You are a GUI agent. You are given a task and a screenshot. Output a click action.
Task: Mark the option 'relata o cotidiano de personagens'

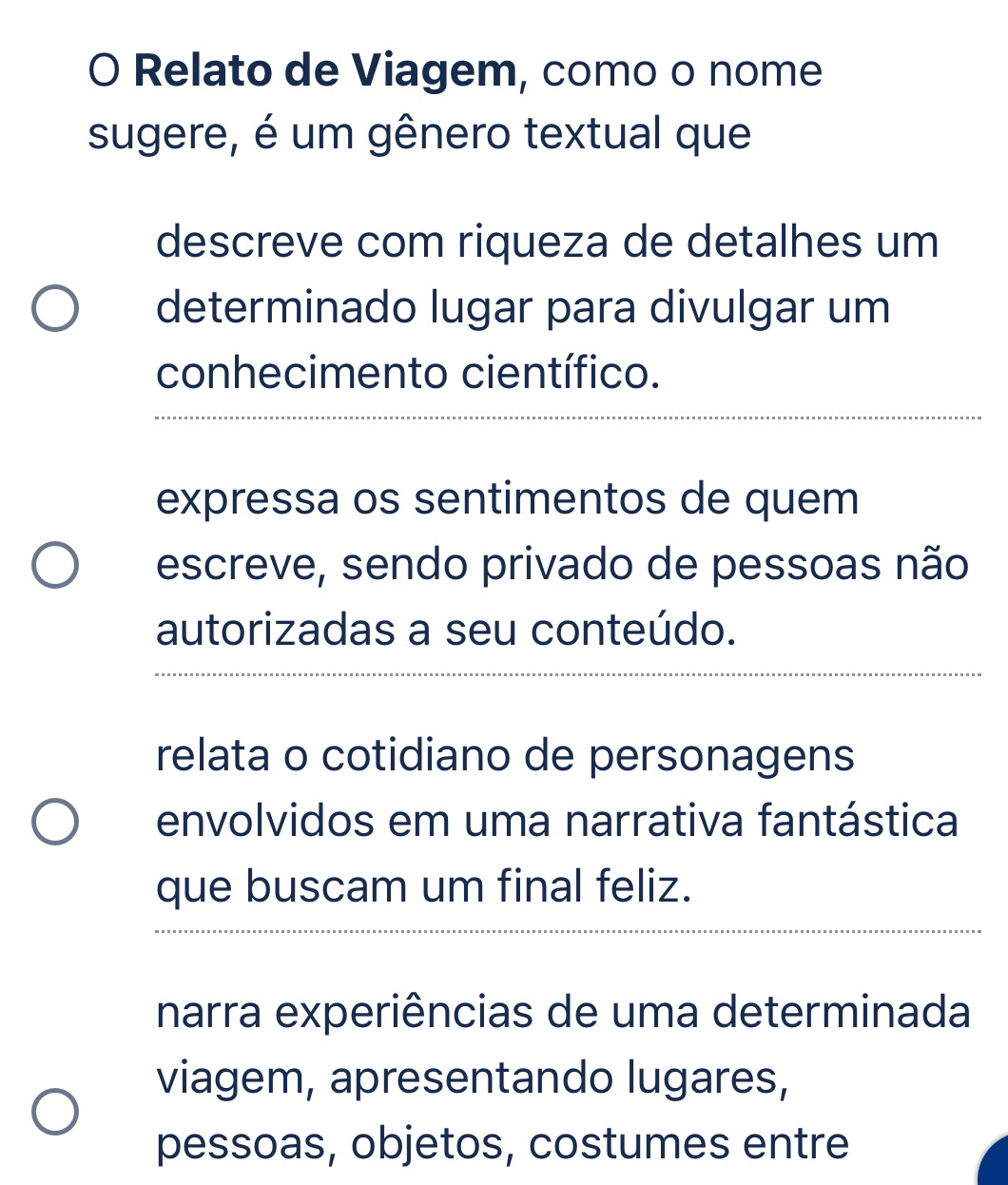(55, 822)
